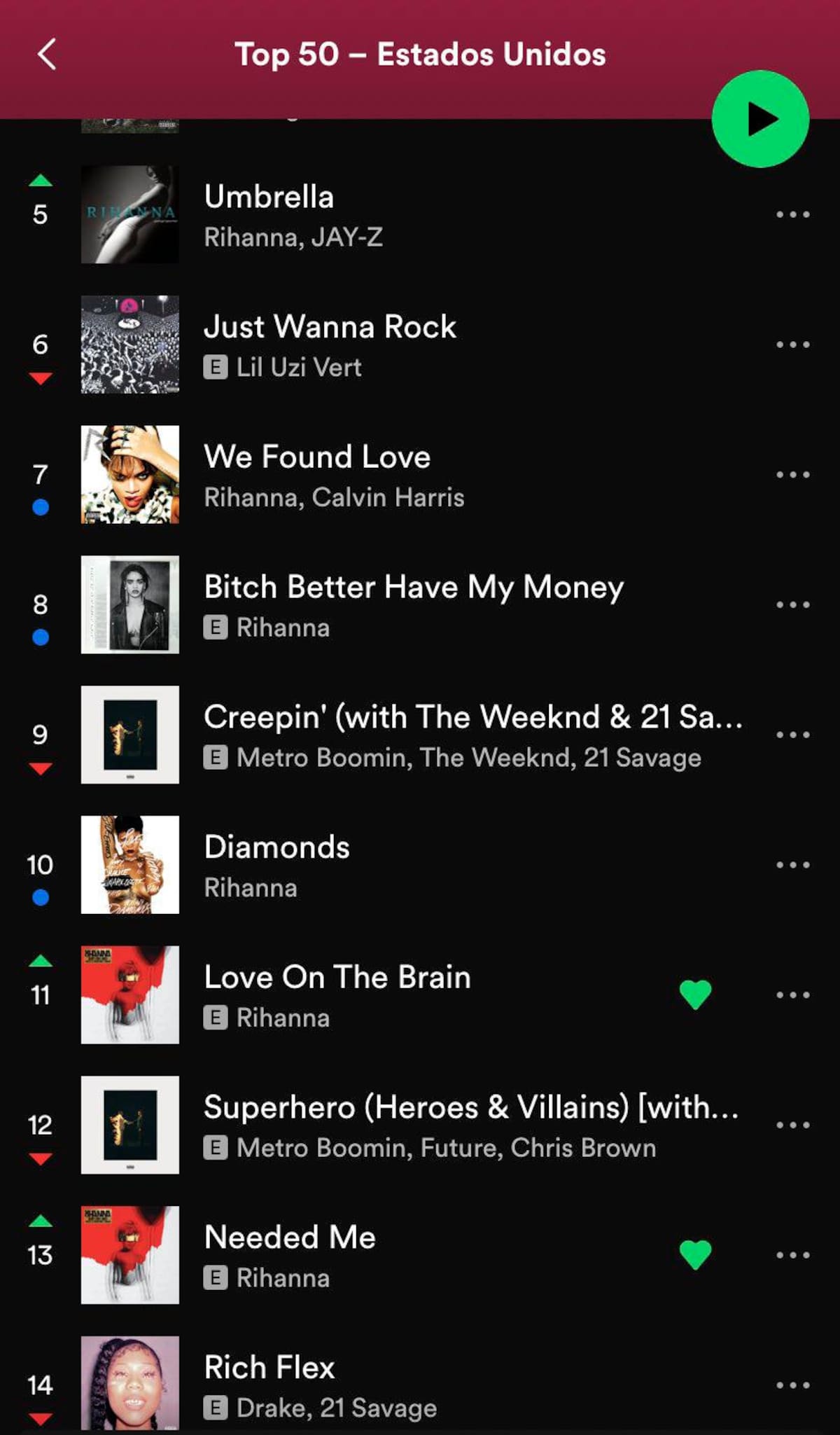The image size is (840, 1435).
Task: Open more options for Needed Me
Action: pos(792,1255)
